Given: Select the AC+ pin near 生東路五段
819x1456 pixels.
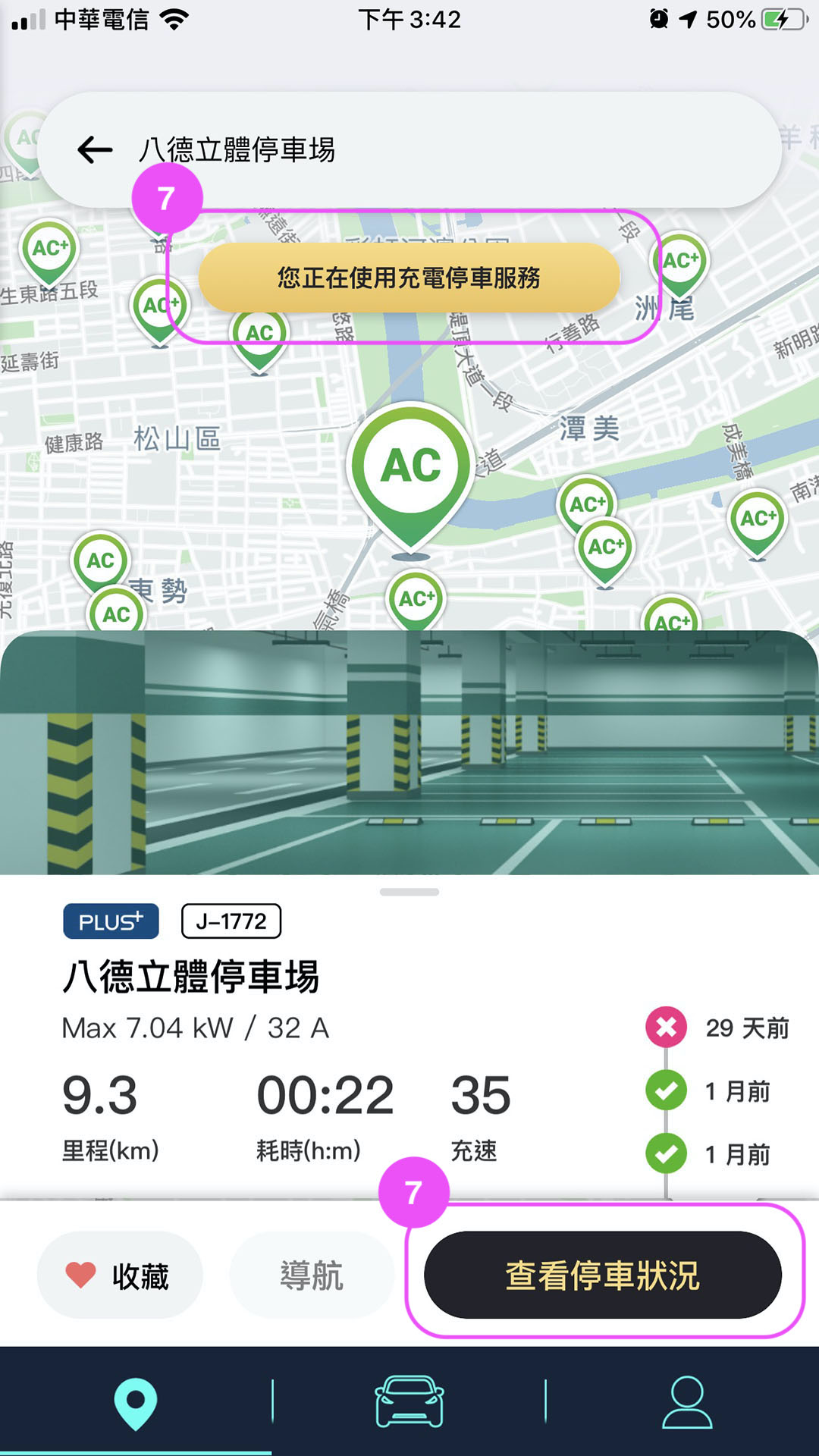Looking at the screenshot, I should point(49,250).
